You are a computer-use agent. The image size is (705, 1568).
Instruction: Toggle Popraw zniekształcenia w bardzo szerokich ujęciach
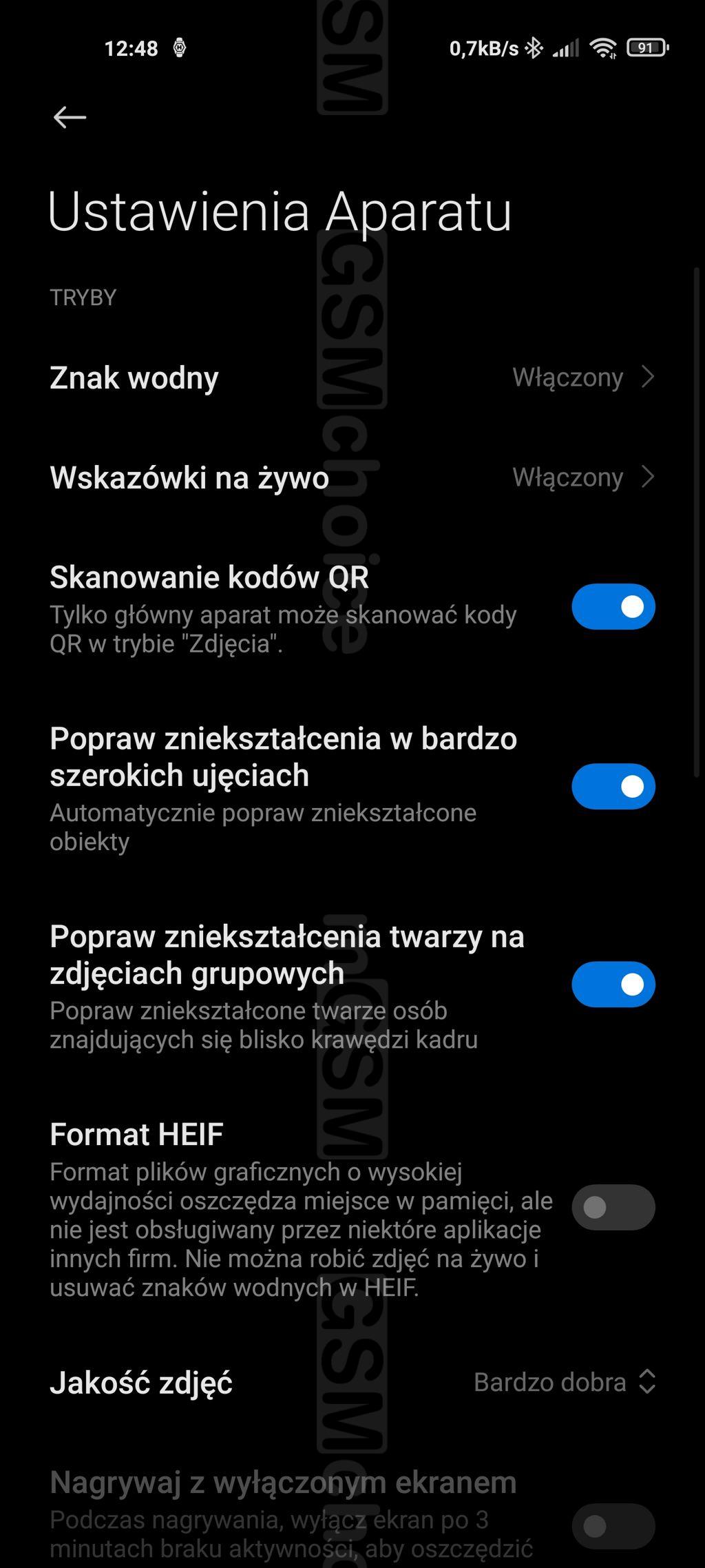coord(613,786)
